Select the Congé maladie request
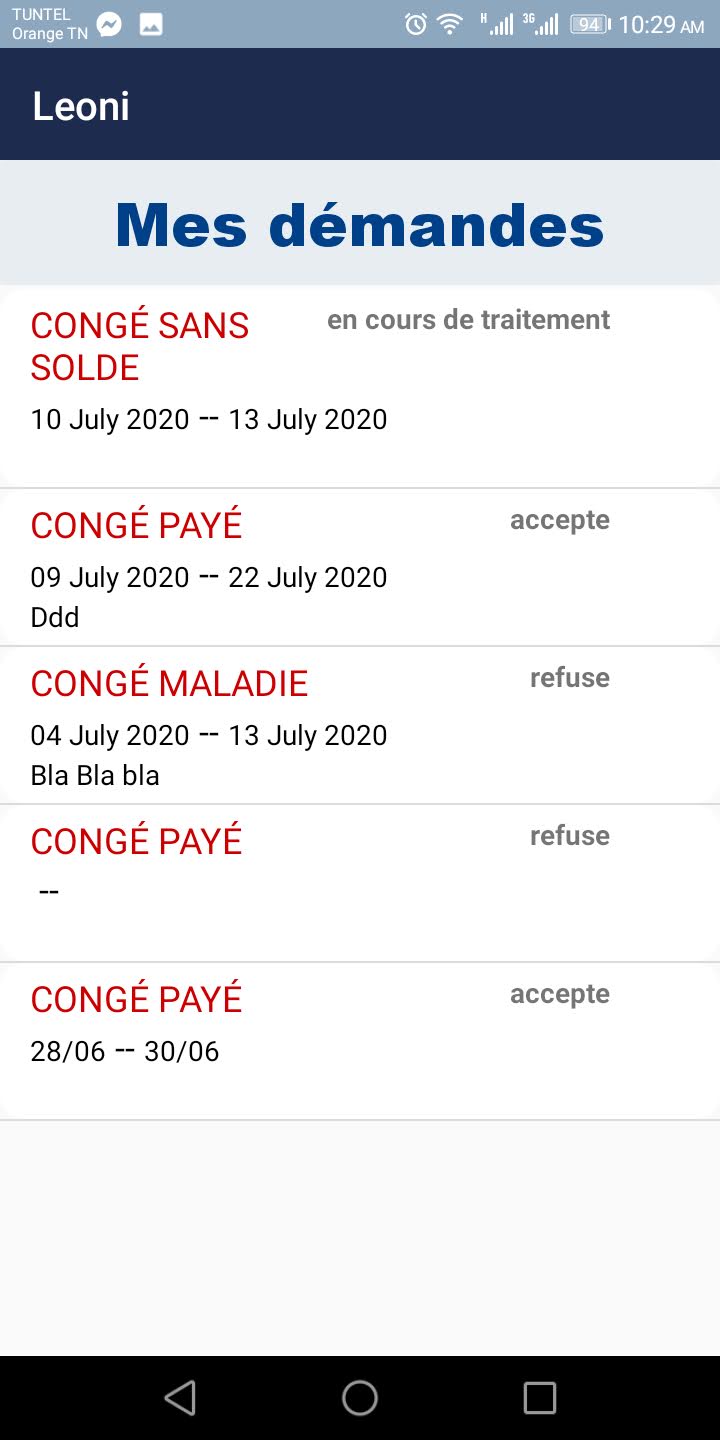The image size is (720, 1440). [360, 725]
